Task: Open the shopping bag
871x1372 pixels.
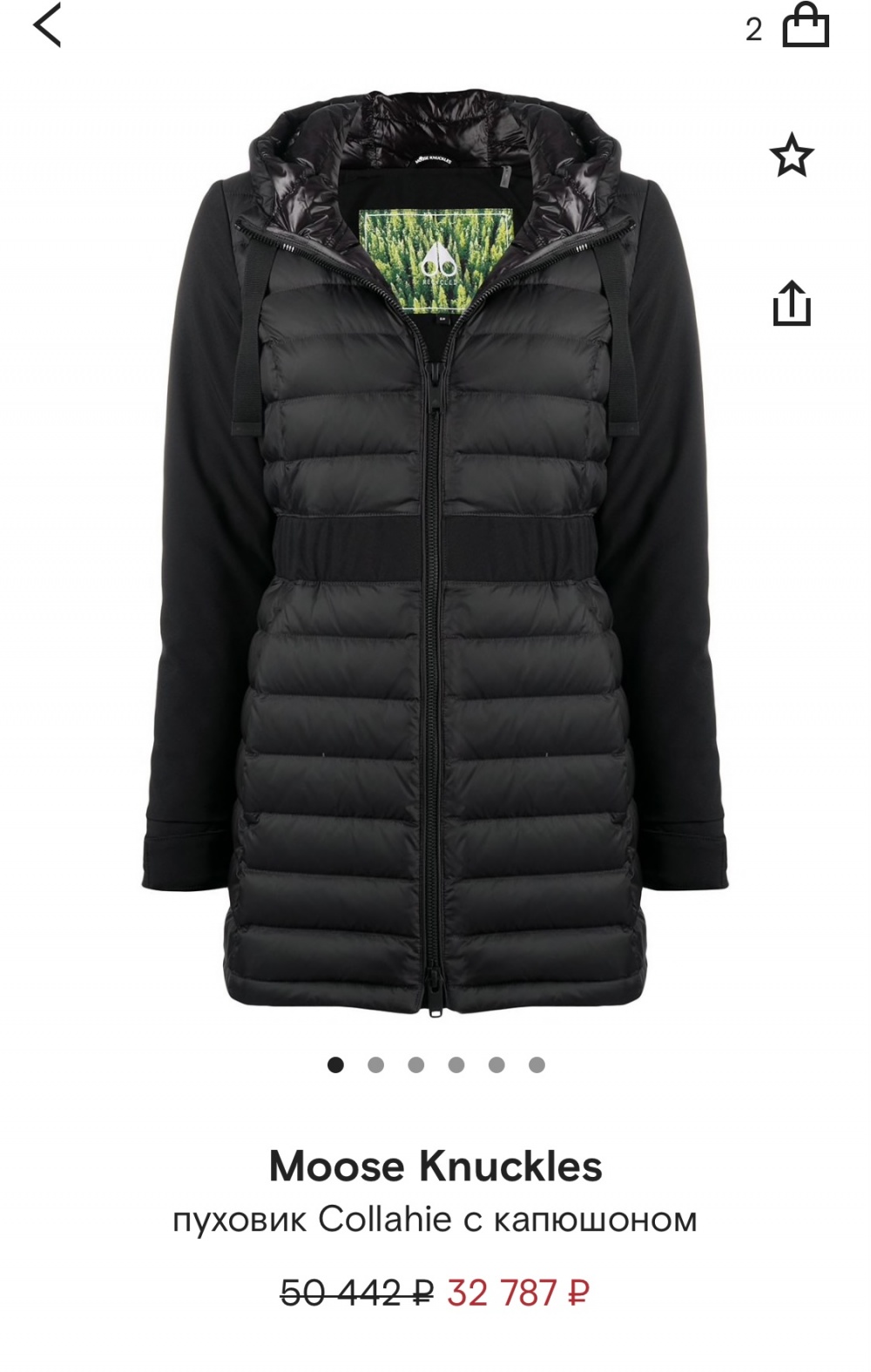Action: coord(805,28)
